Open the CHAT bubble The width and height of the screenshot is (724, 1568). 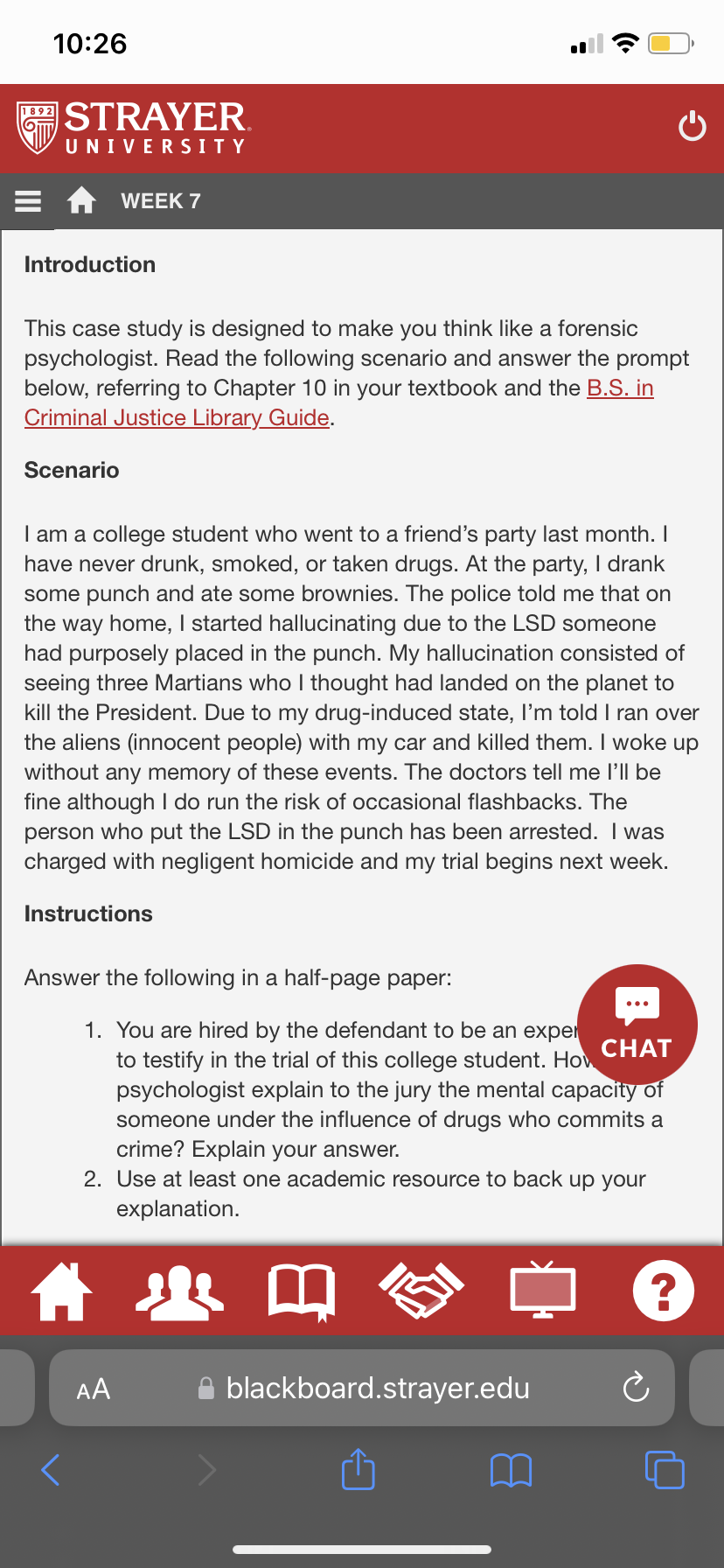tap(637, 1025)
